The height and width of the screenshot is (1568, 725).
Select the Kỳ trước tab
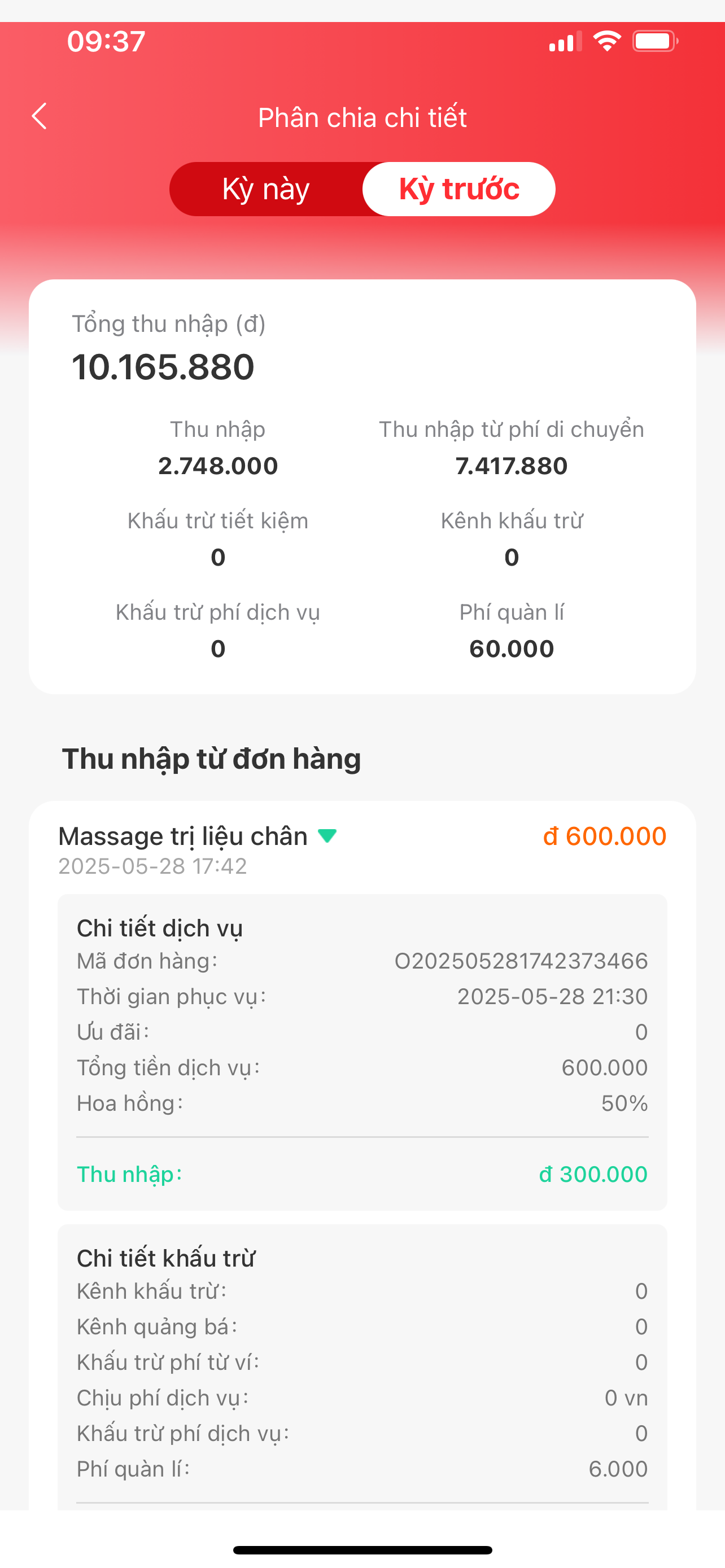pos(458,189)
